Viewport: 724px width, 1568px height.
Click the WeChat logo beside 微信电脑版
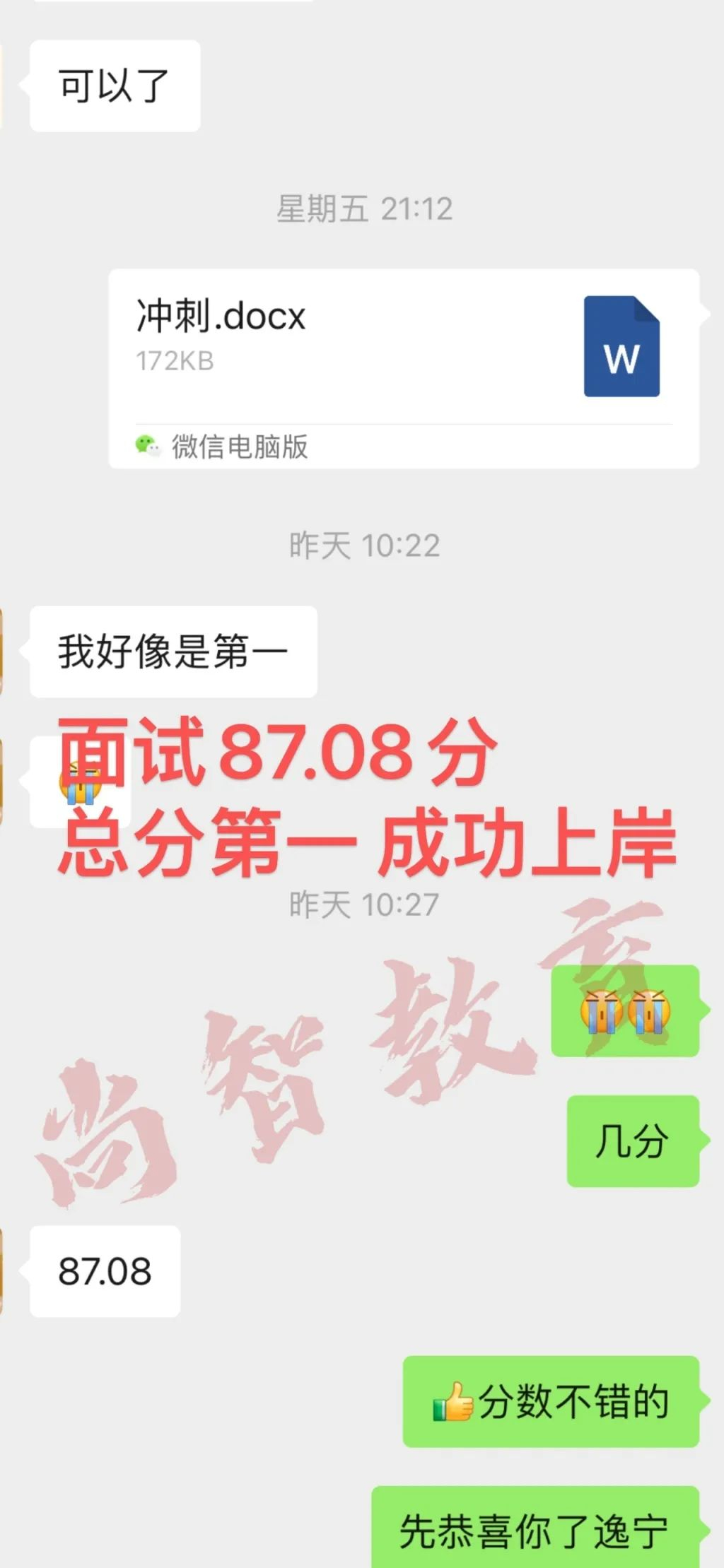[148, 446]
